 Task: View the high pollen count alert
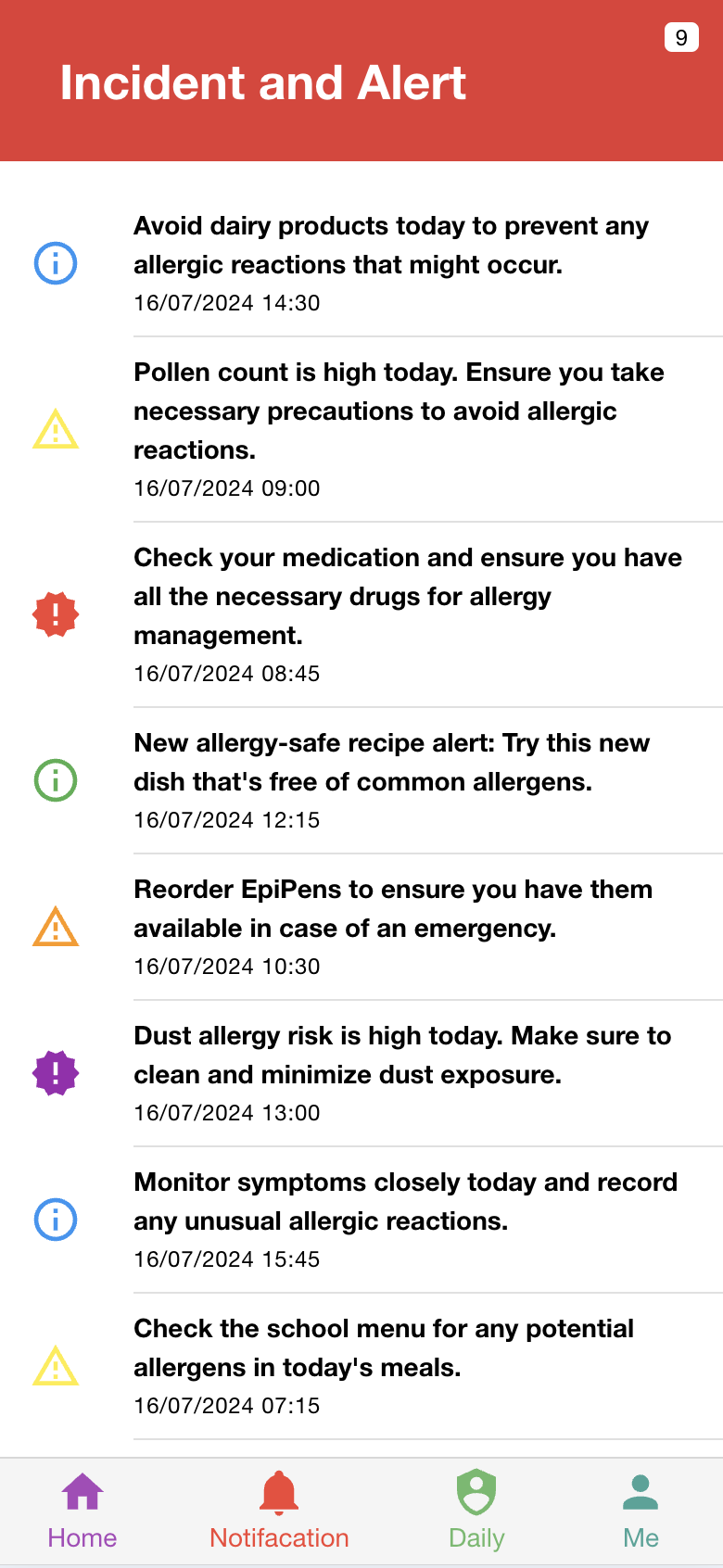pyautogui.click(x=389, y=429)
